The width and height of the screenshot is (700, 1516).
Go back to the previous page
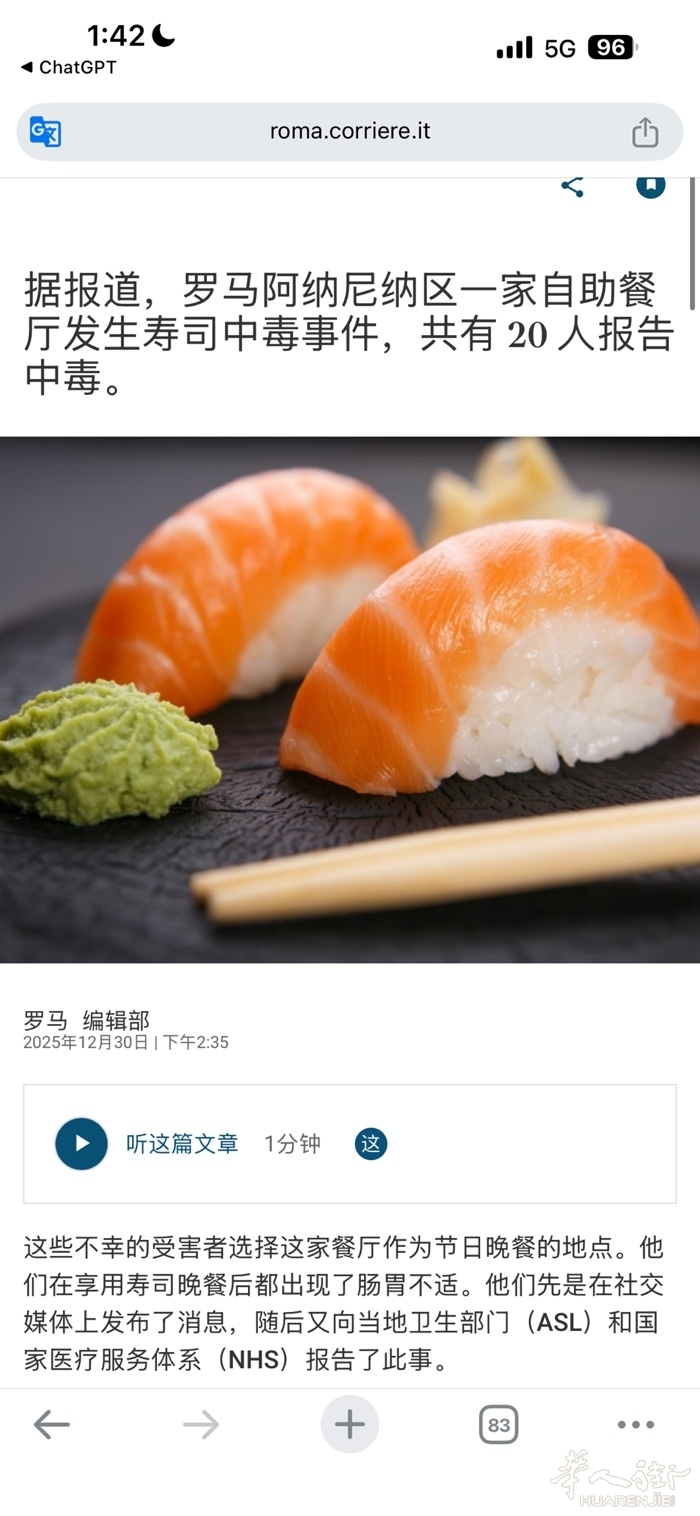[x=51, y=1424]
